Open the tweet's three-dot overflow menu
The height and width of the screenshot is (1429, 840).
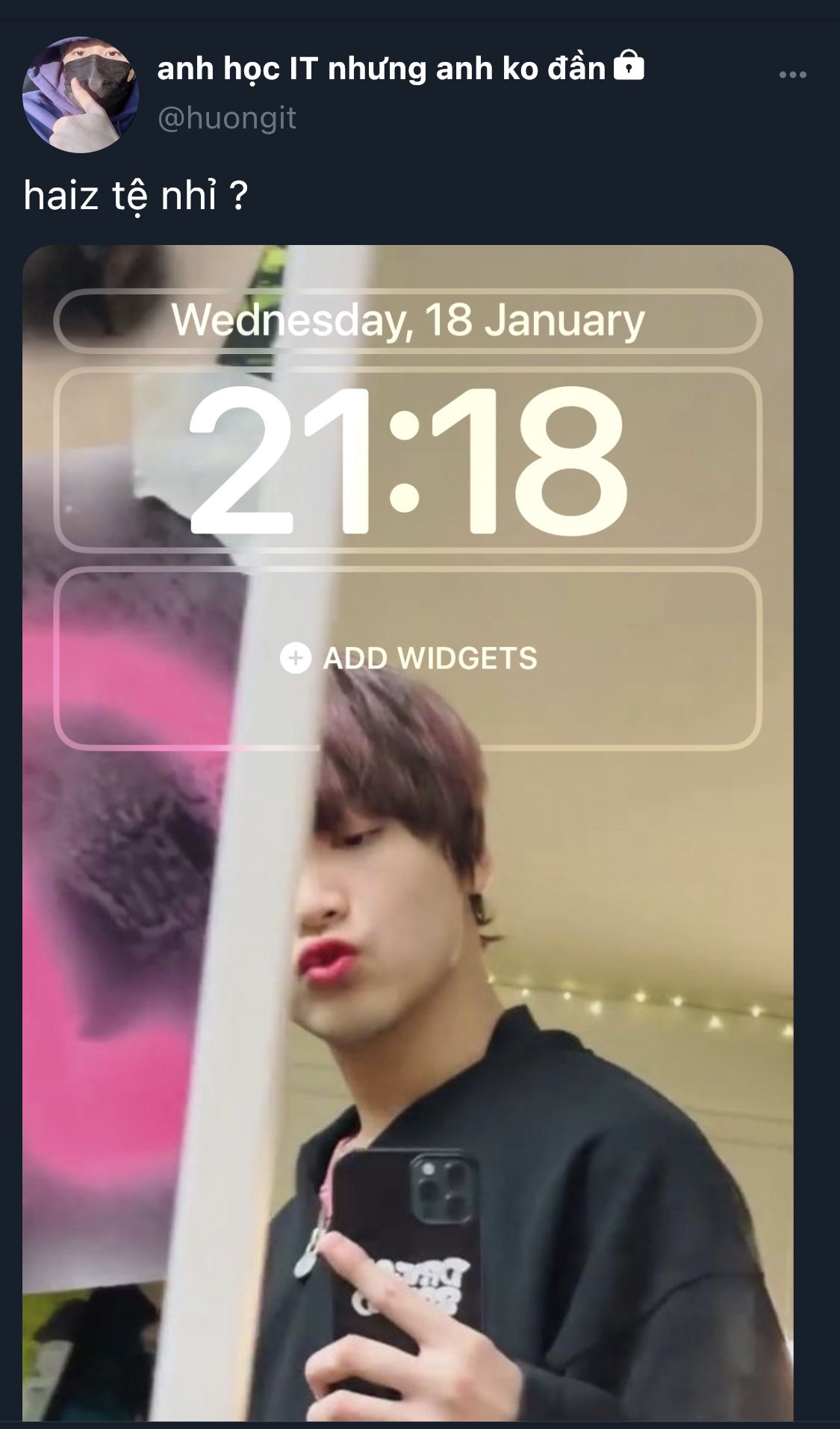(792, 75)
